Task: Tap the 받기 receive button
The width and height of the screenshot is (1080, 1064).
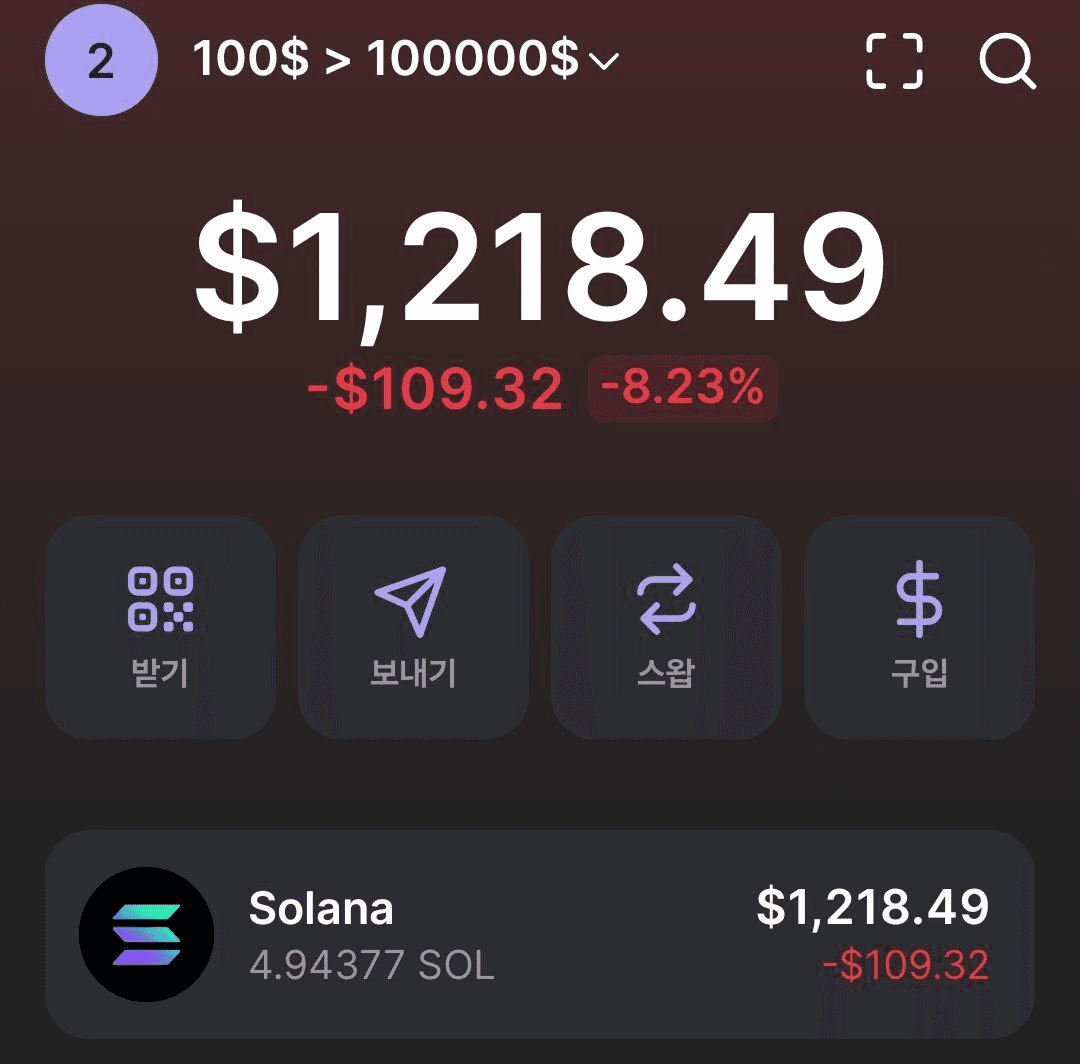Action: (x=160, y=627)
